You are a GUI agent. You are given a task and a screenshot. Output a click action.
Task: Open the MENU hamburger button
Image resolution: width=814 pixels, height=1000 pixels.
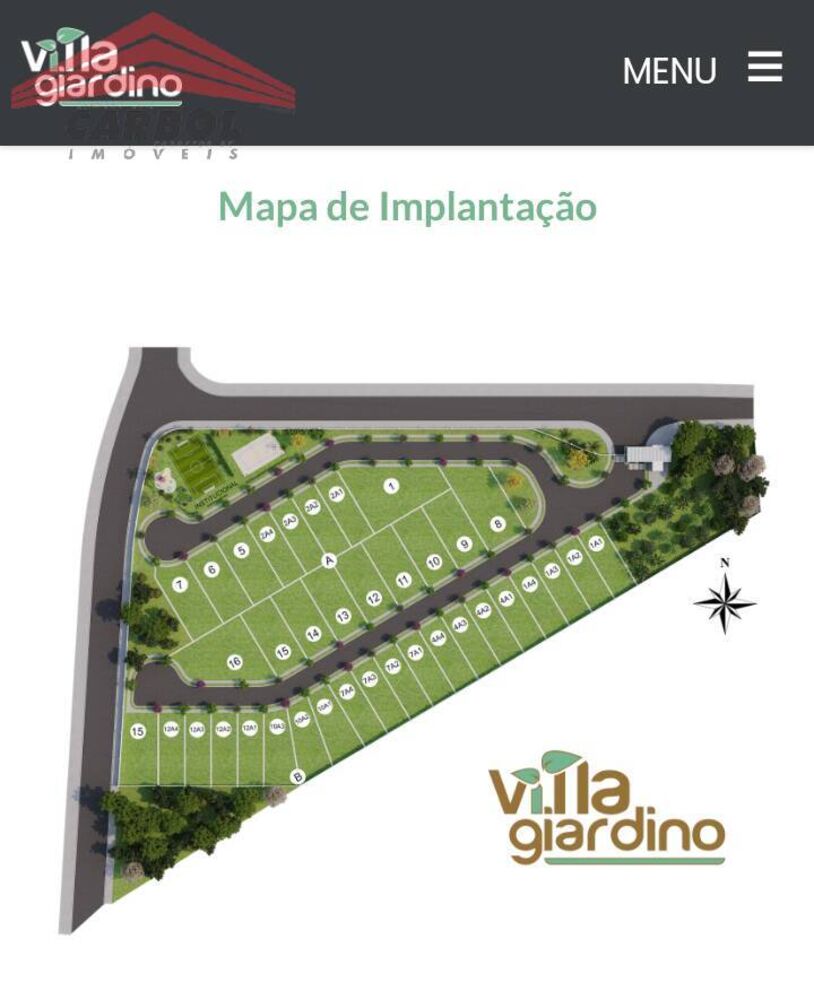764,68
